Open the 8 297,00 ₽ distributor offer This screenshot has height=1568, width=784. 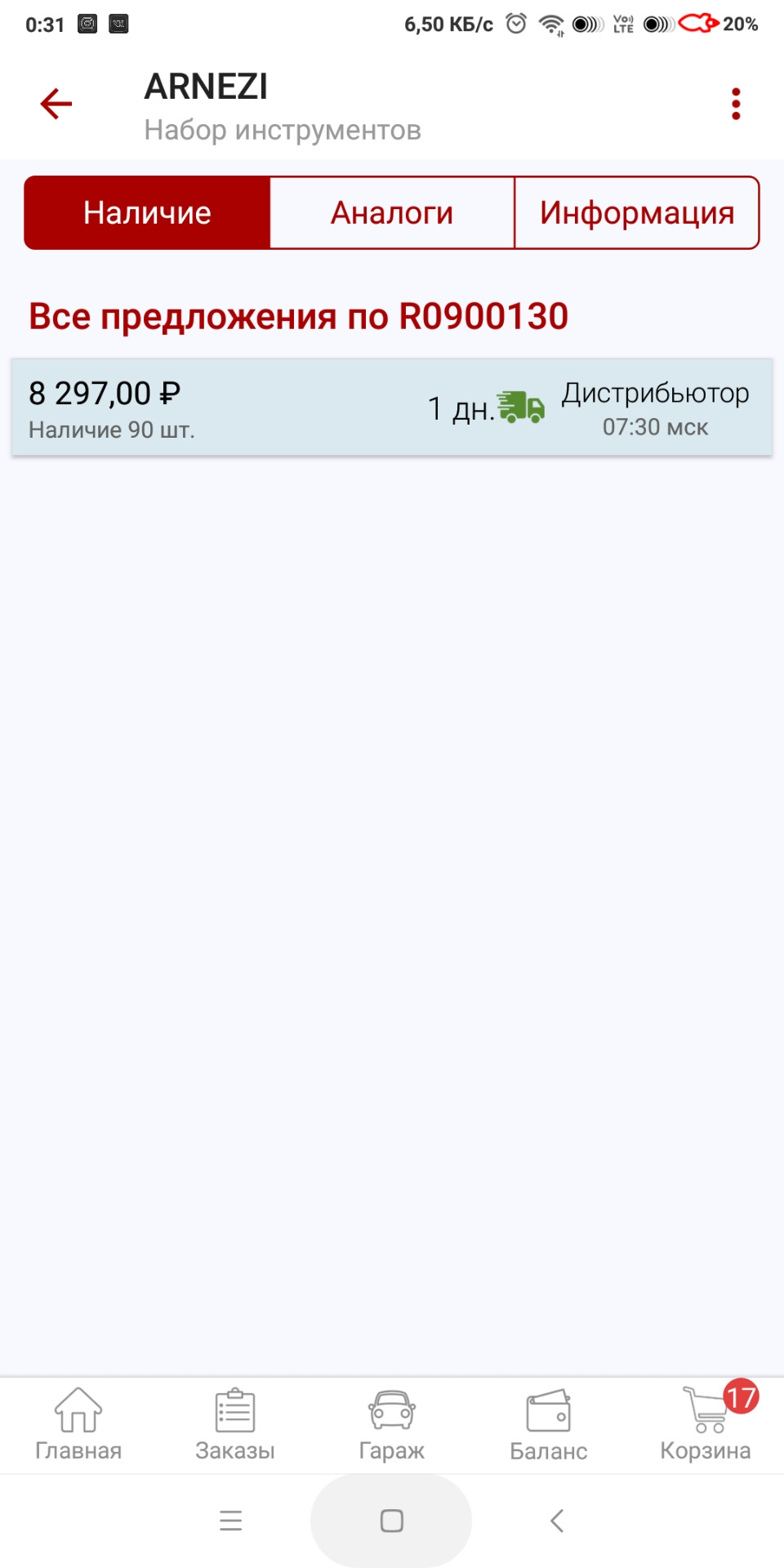pos(392,408)
